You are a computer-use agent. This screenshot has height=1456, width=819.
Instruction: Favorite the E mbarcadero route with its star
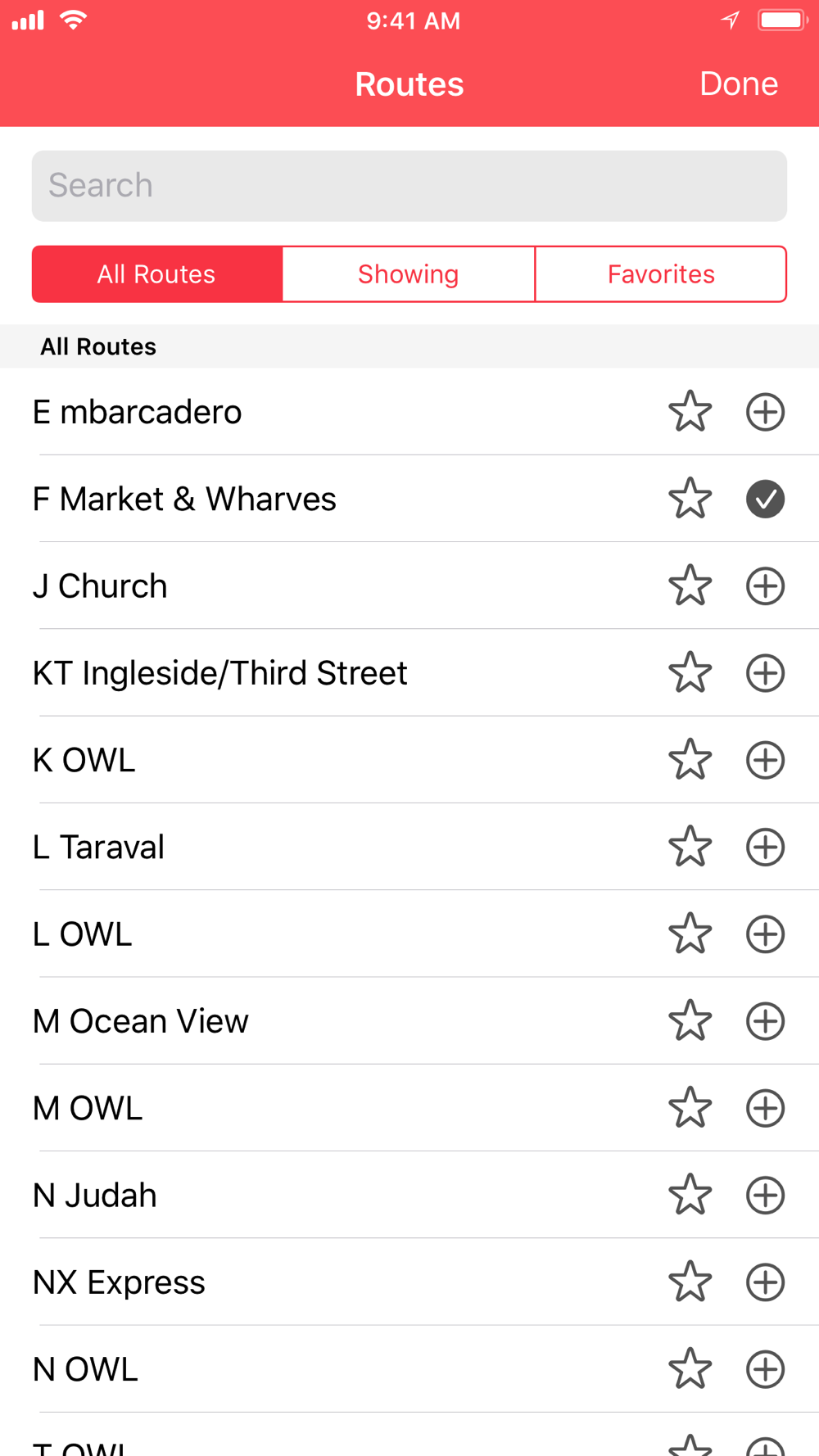point(690,411)
